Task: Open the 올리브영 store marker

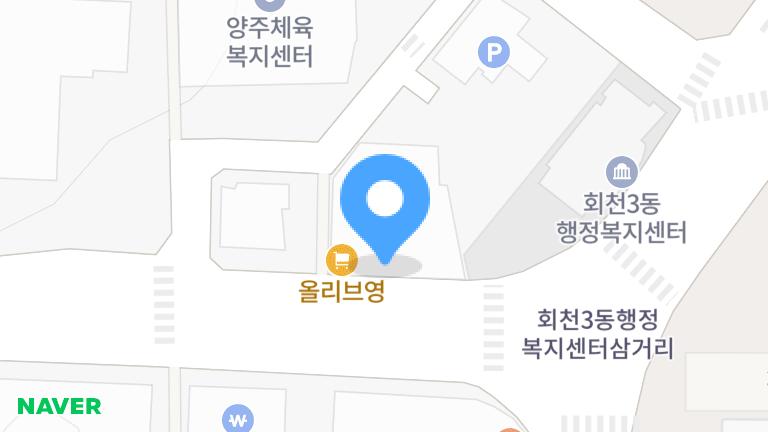Action: (342, 262)
